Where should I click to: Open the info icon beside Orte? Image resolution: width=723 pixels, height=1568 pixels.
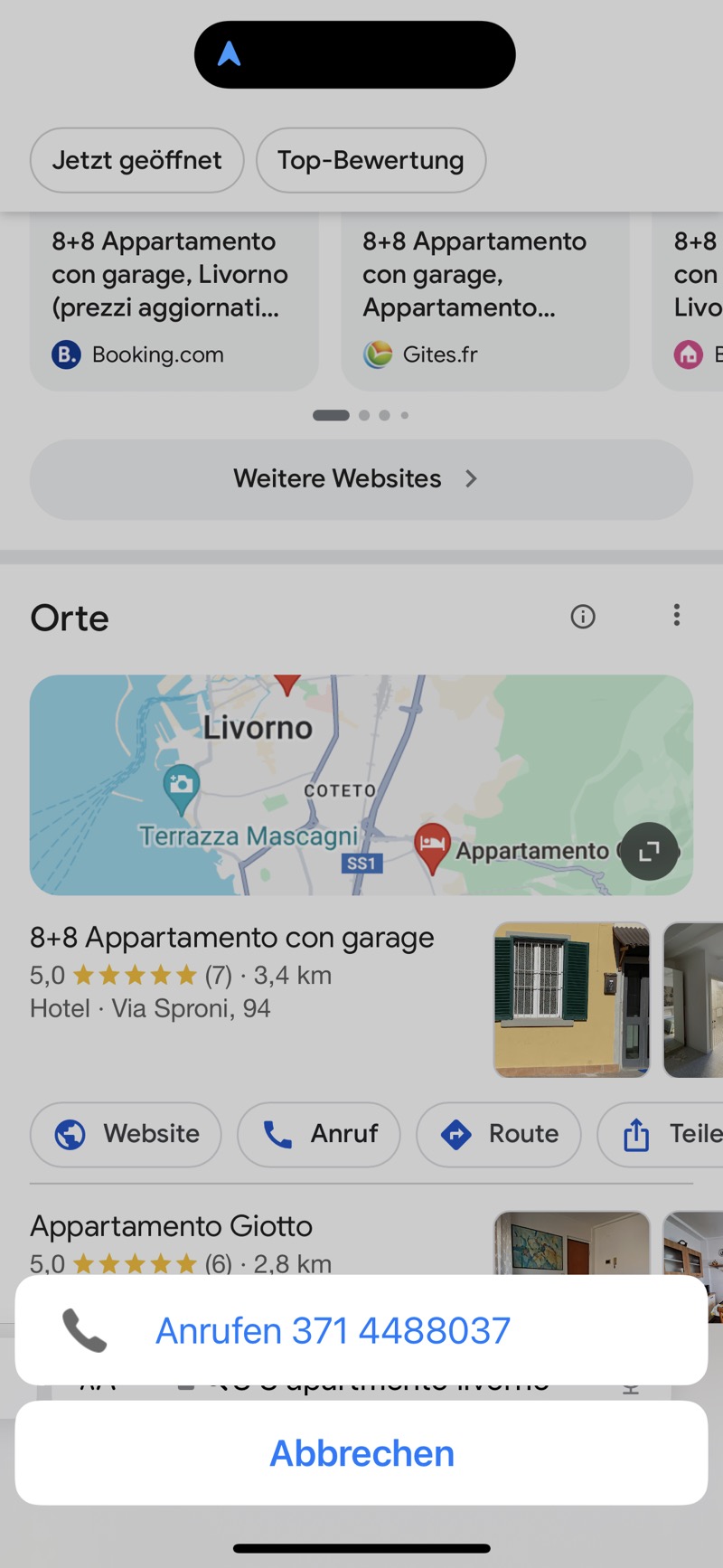(x=583, y=617)
